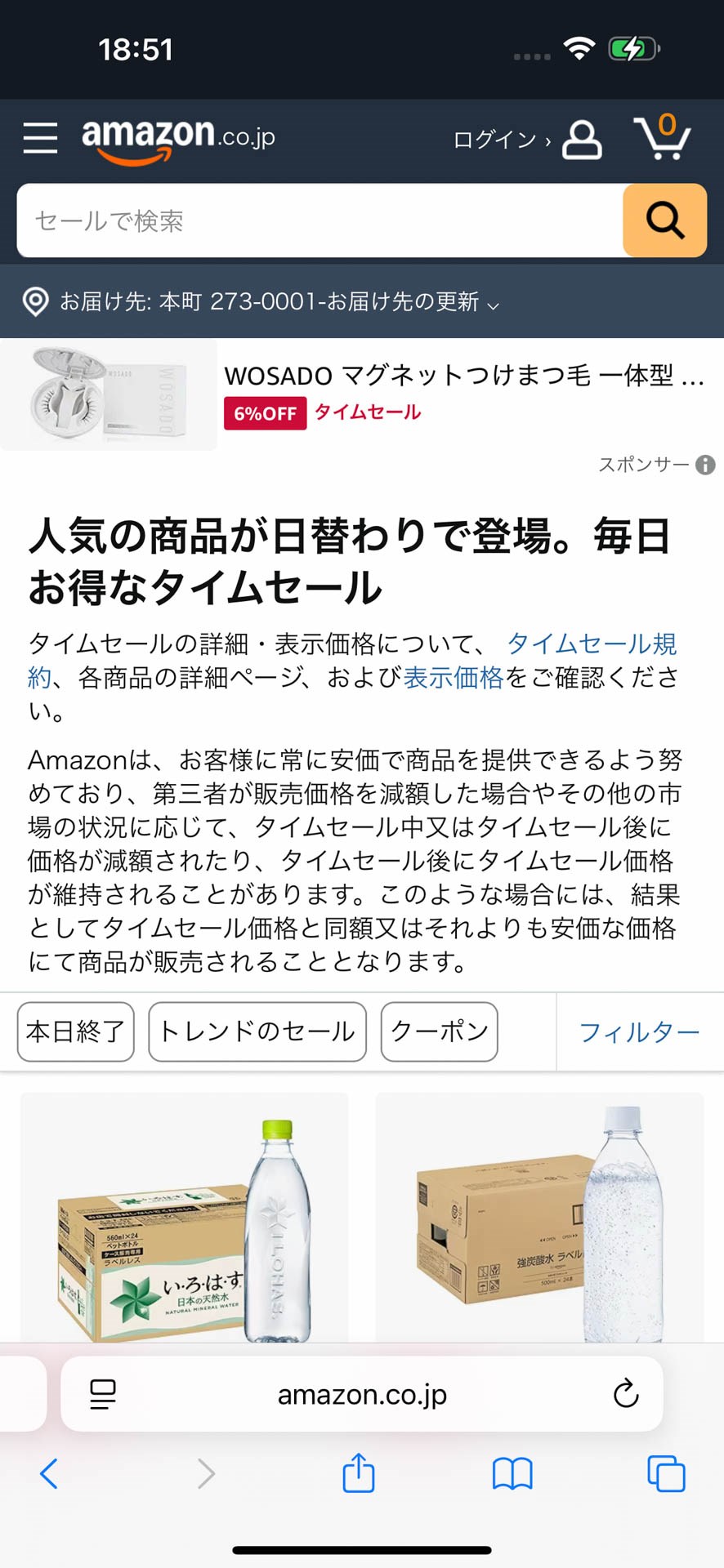724x1568 pixels.
Task: Tap the account profile icon
Action: click(x=582, y=140)
